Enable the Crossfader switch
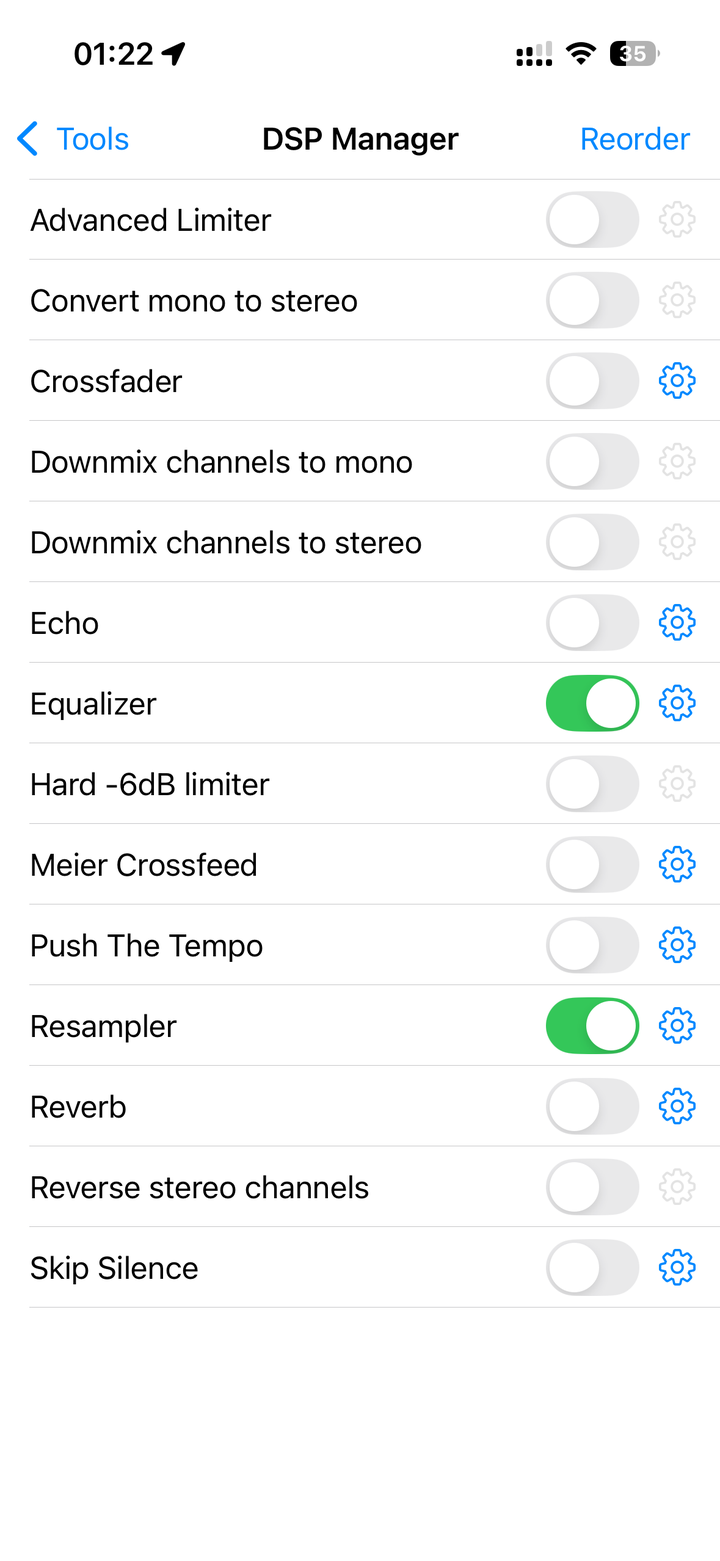 click(592, 381)
